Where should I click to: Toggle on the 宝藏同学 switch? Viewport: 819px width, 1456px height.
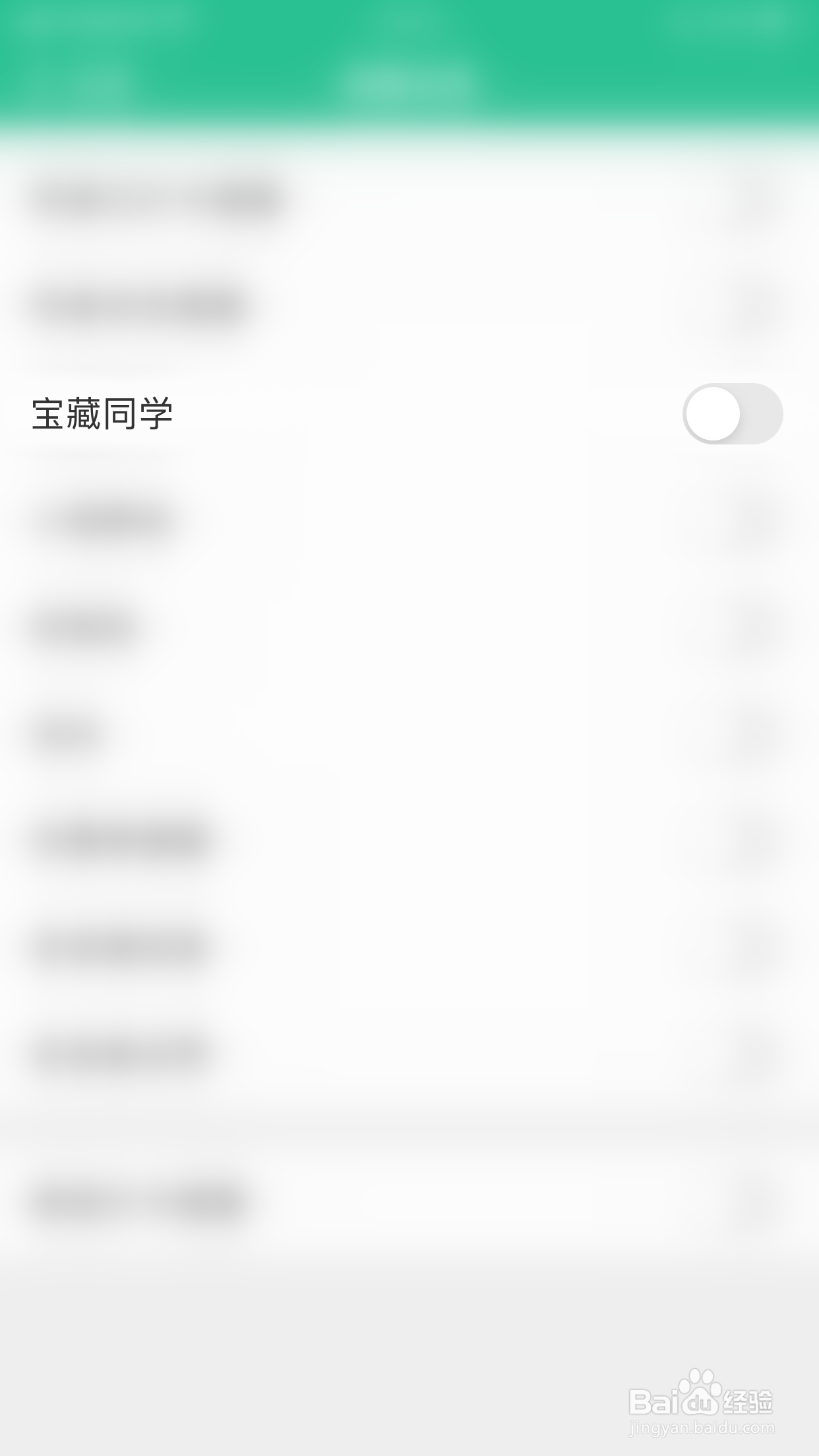tap(734, 414)
